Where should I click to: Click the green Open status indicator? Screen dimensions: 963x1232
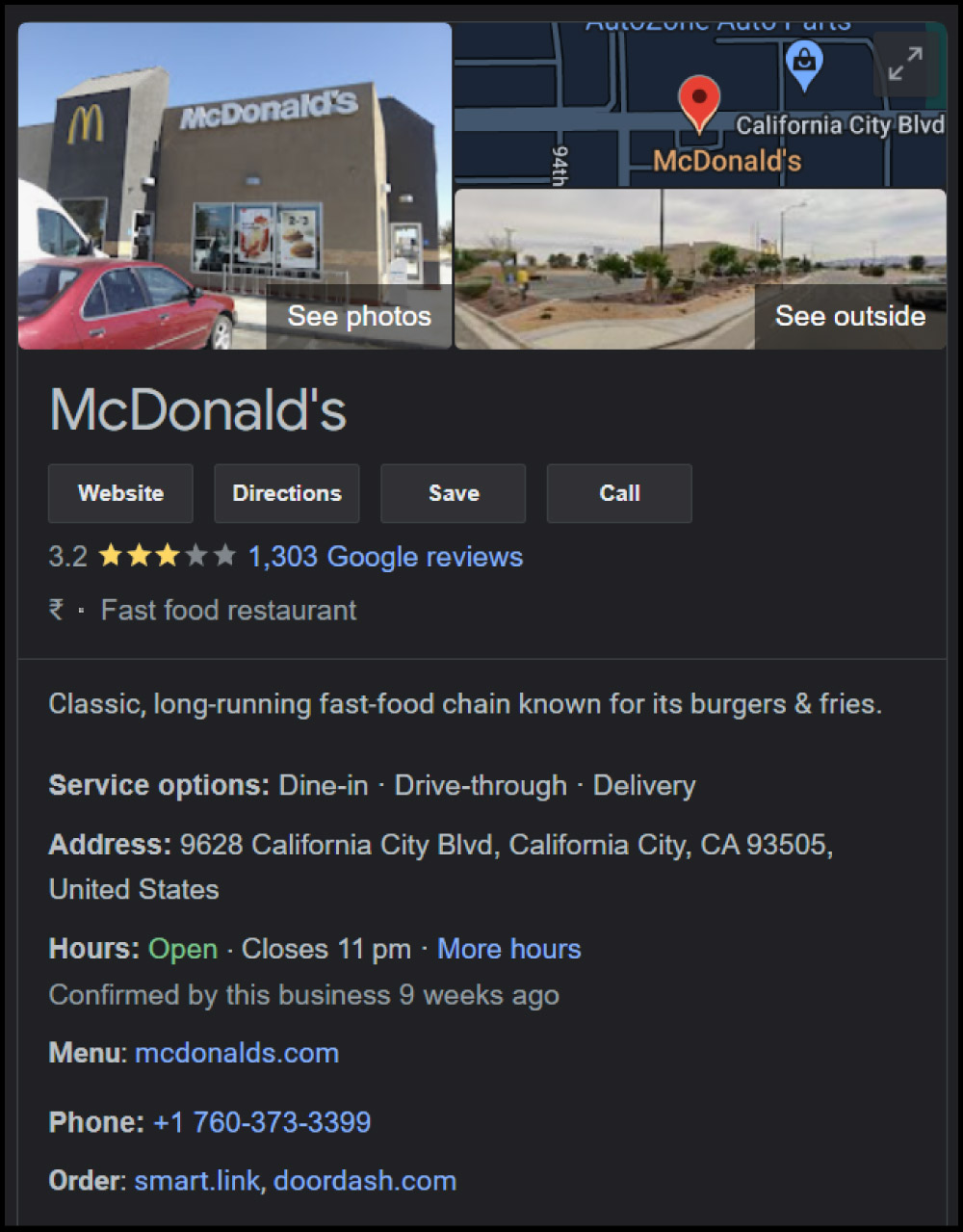pyautogui.click(x=182, y=949)
